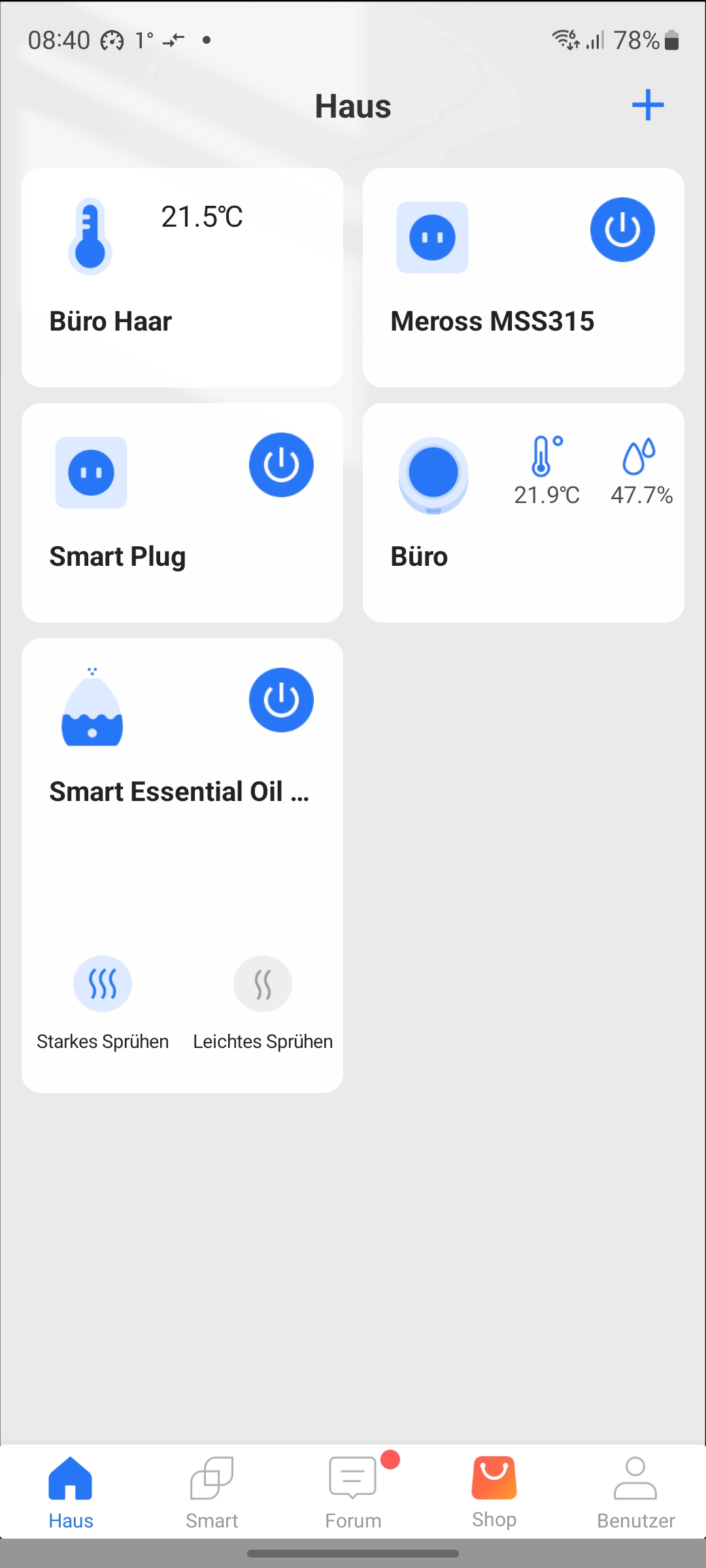Select Leichtes Sprühen mode
Screen dimensions: 706x1568
[263, 984]
